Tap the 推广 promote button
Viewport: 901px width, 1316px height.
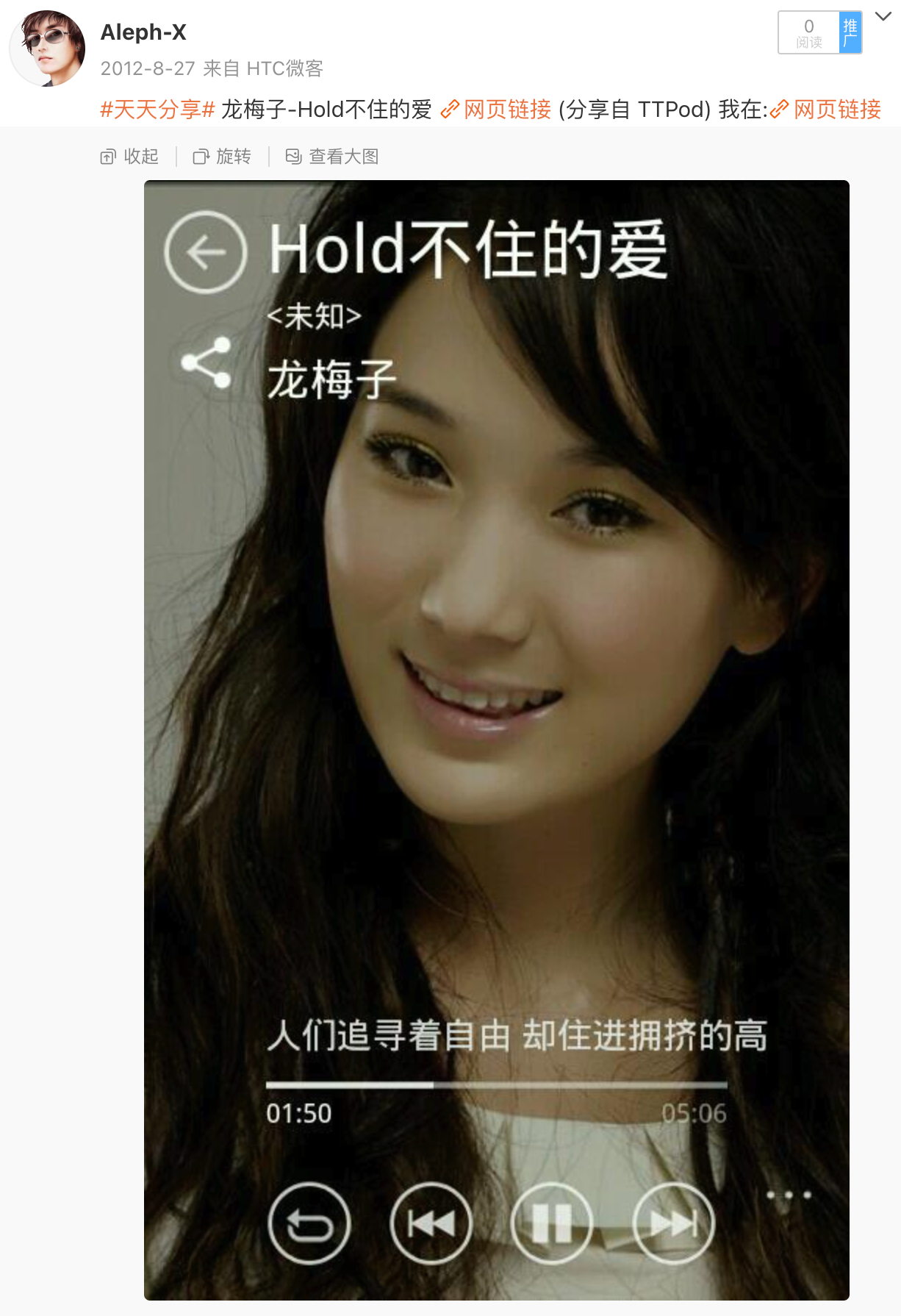(x=850, y=33)
